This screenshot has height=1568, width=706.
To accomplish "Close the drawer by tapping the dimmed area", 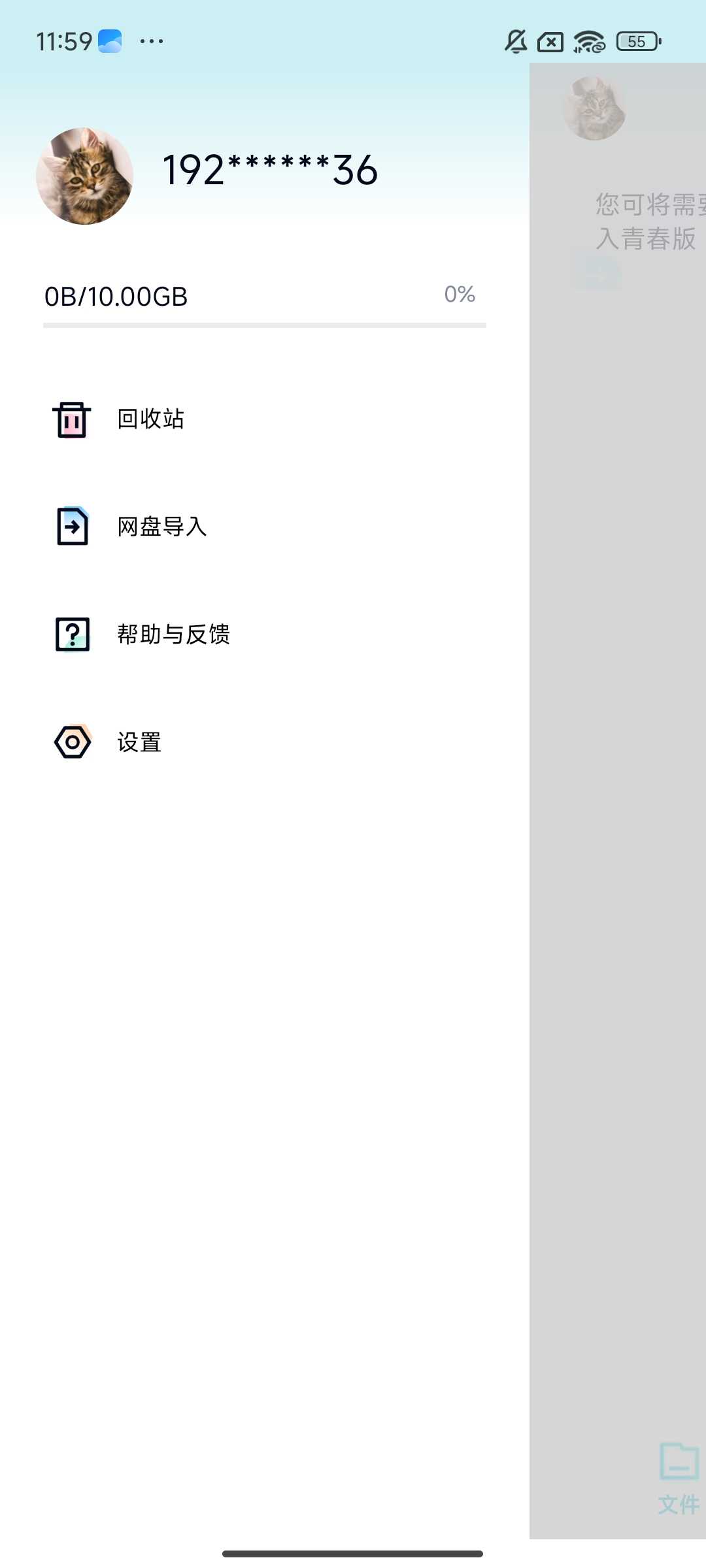I will (617, 849).
